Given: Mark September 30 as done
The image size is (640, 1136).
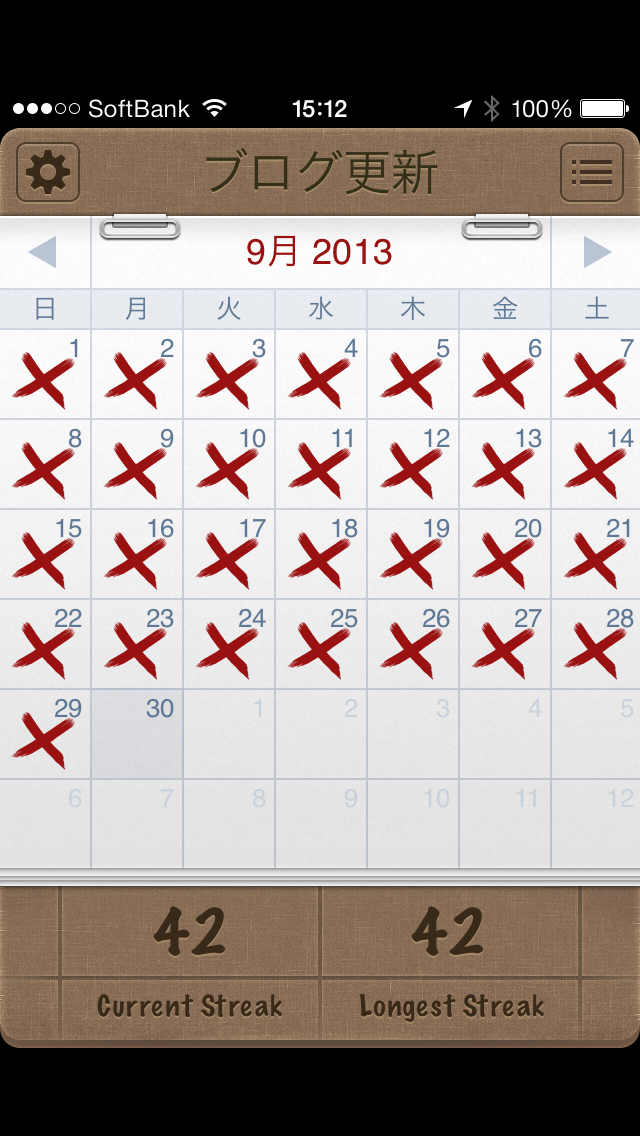Looking at the screenshot, I should (137, 734).
